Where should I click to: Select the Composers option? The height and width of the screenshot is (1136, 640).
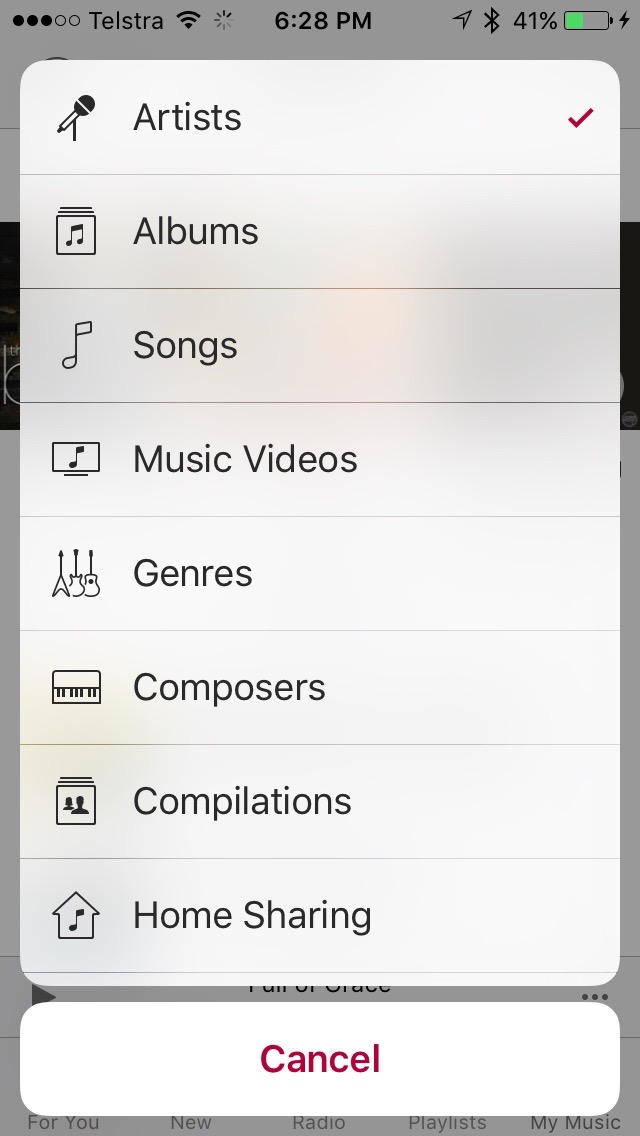click(x=320, y=688)
